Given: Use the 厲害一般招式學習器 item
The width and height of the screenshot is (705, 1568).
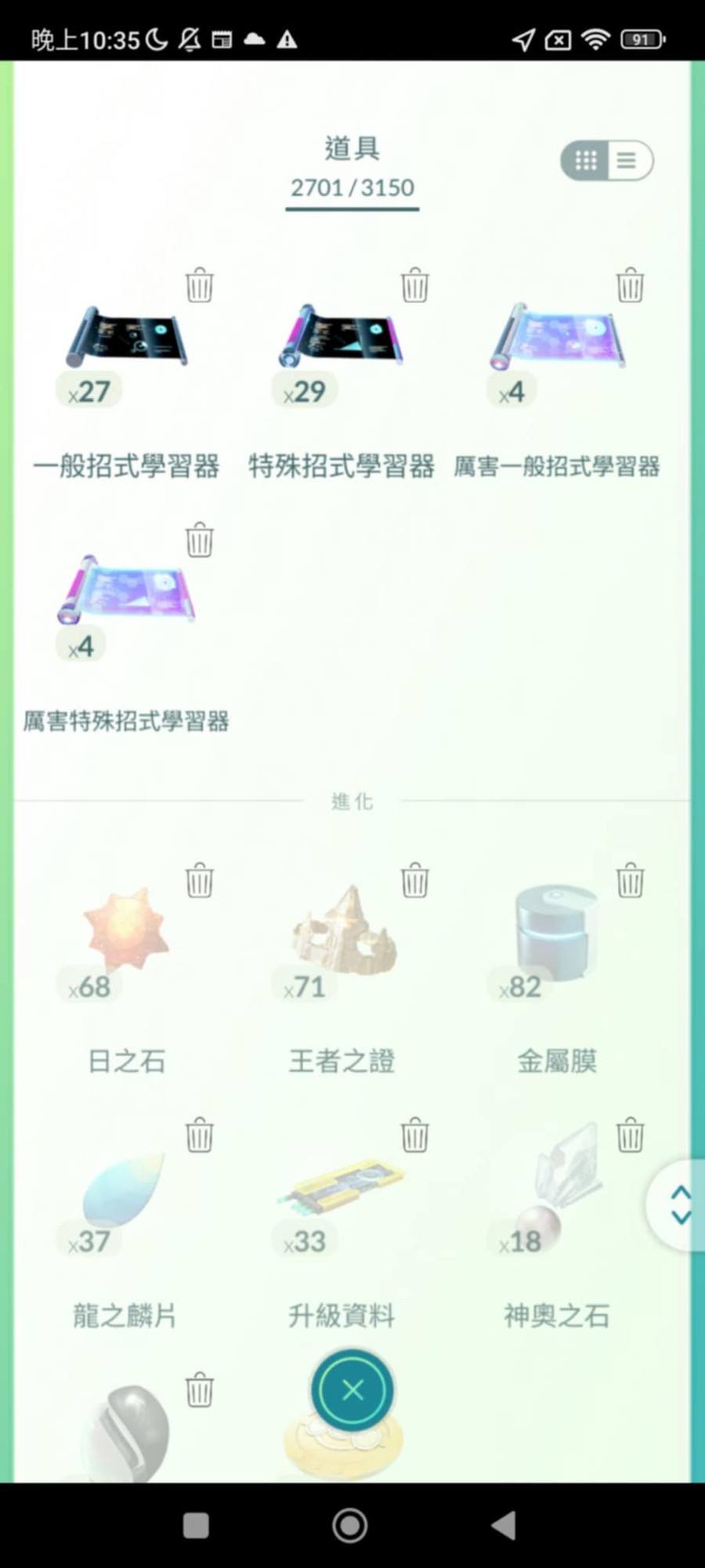Looking at the screenshot, I should (x=558, y=339).
